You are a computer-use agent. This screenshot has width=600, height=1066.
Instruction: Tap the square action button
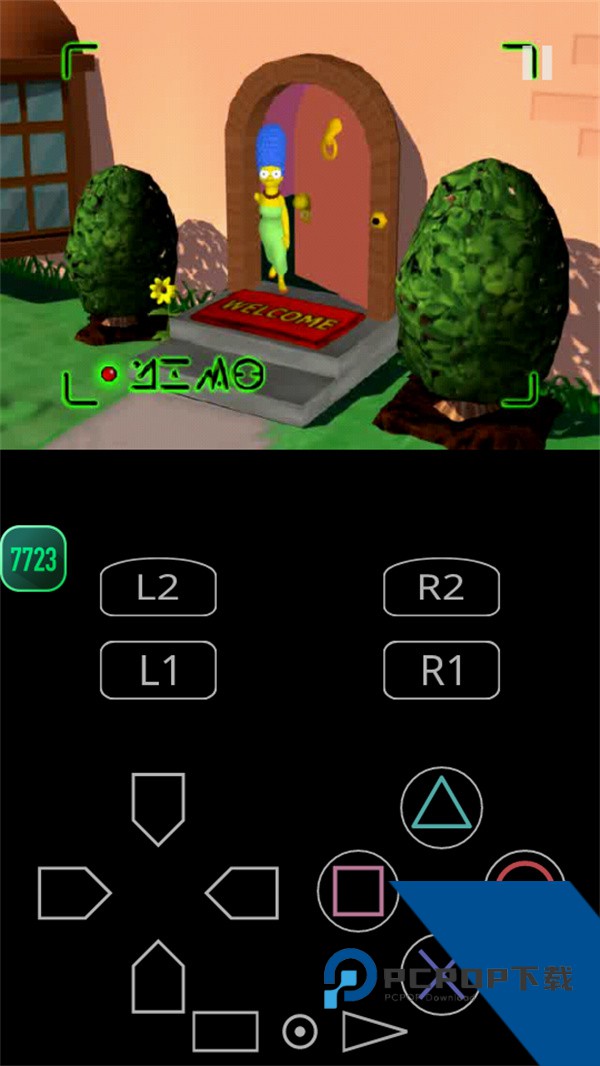point(357,890)
